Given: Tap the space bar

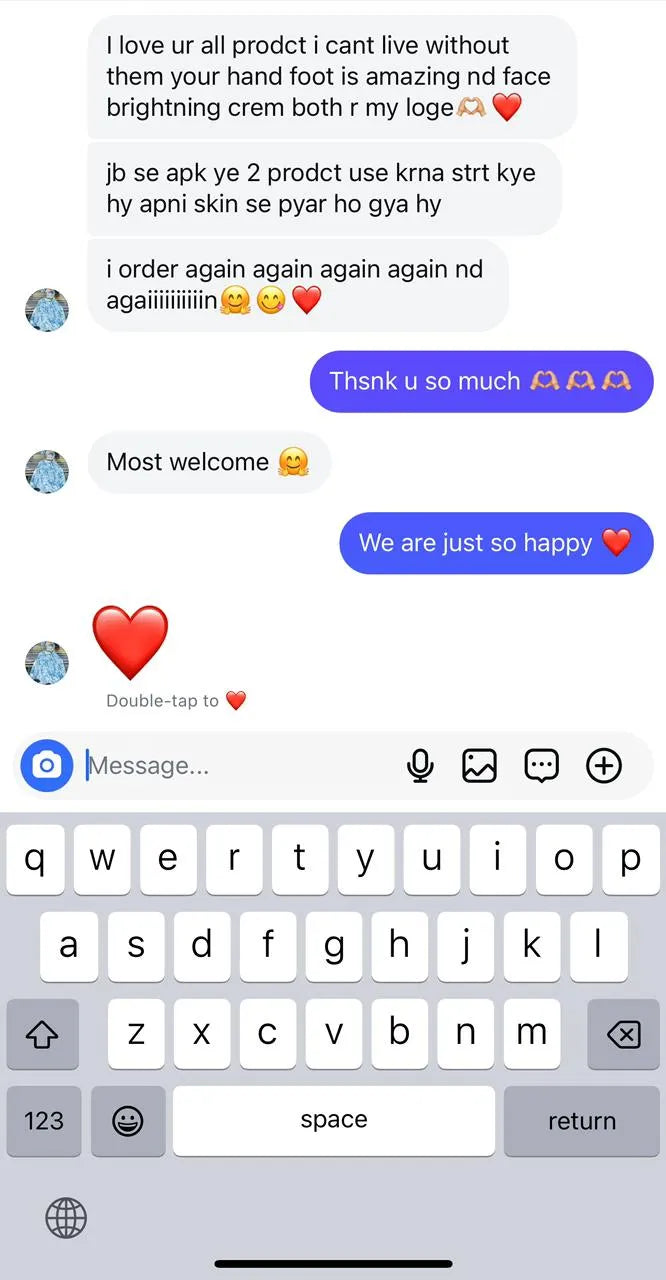Looking at the screenshot, I should [333, 1121].
